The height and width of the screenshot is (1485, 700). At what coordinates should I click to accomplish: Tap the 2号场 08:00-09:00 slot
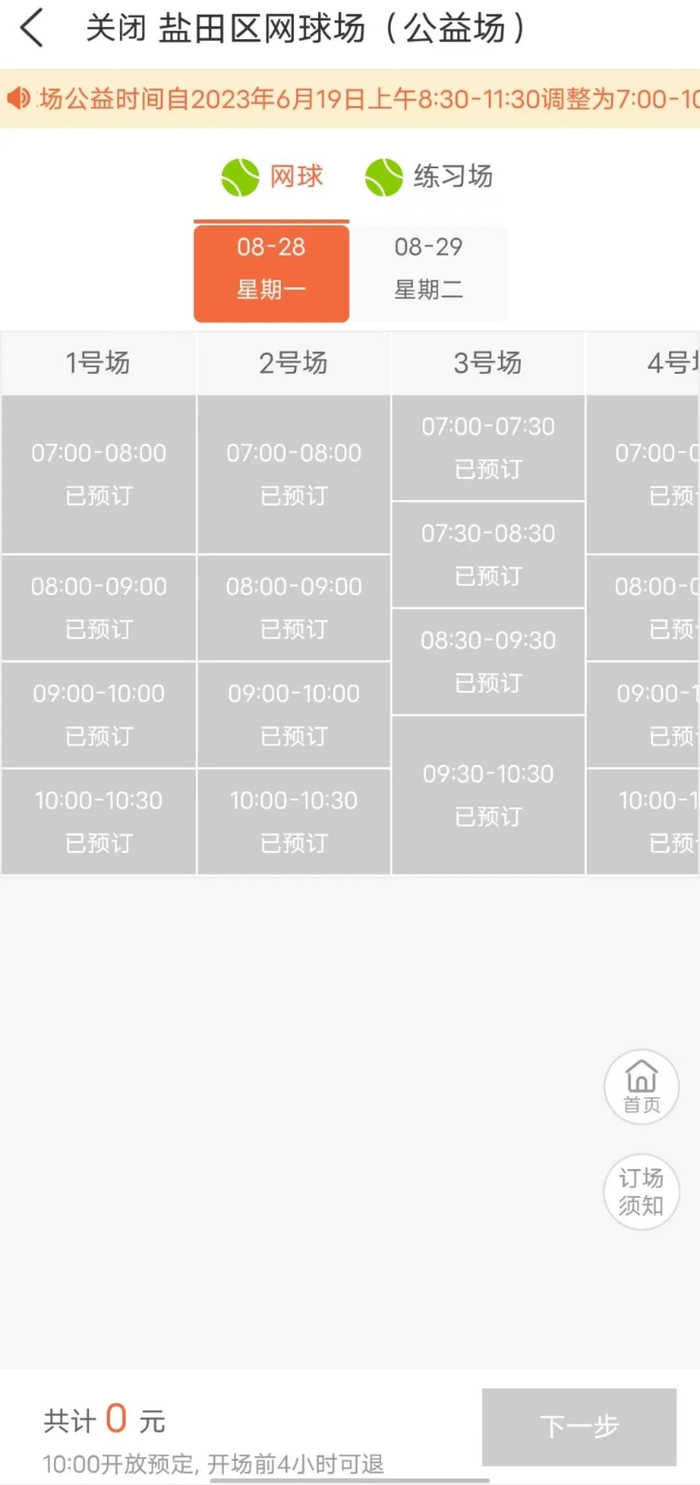[293, 607]
